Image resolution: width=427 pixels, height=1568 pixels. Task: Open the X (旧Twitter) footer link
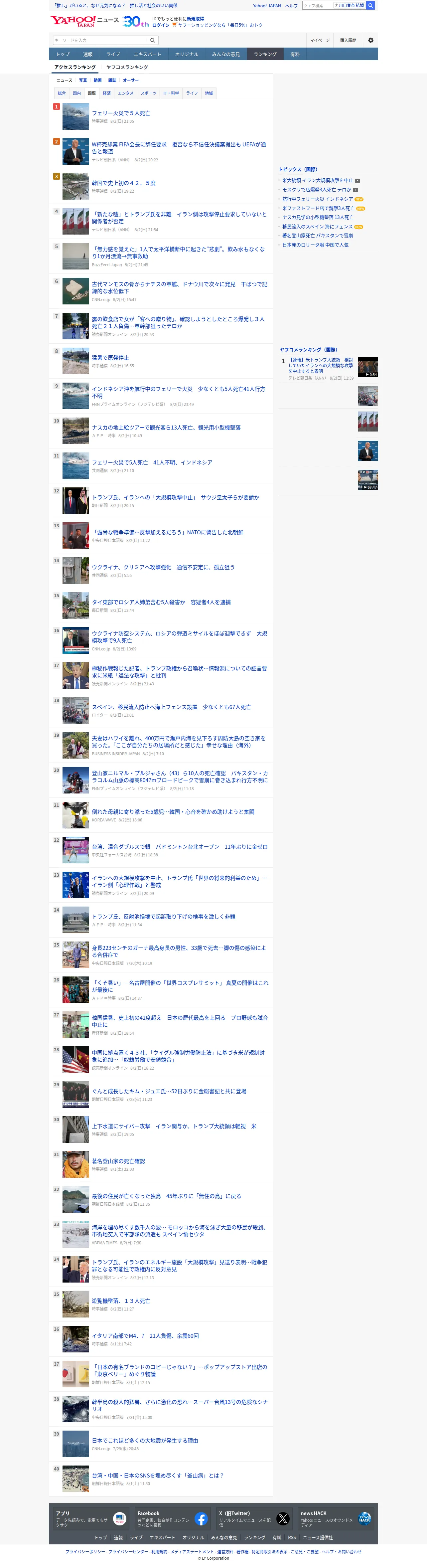(253, 1519)
